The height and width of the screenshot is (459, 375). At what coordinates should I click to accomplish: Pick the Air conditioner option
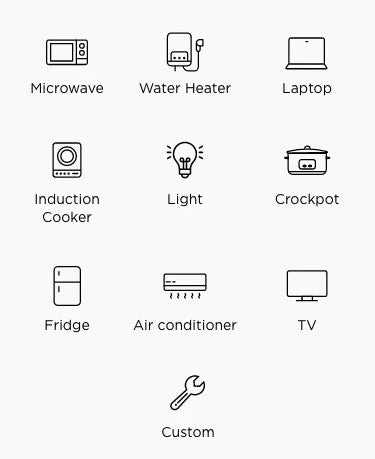[x=185, y=302]
